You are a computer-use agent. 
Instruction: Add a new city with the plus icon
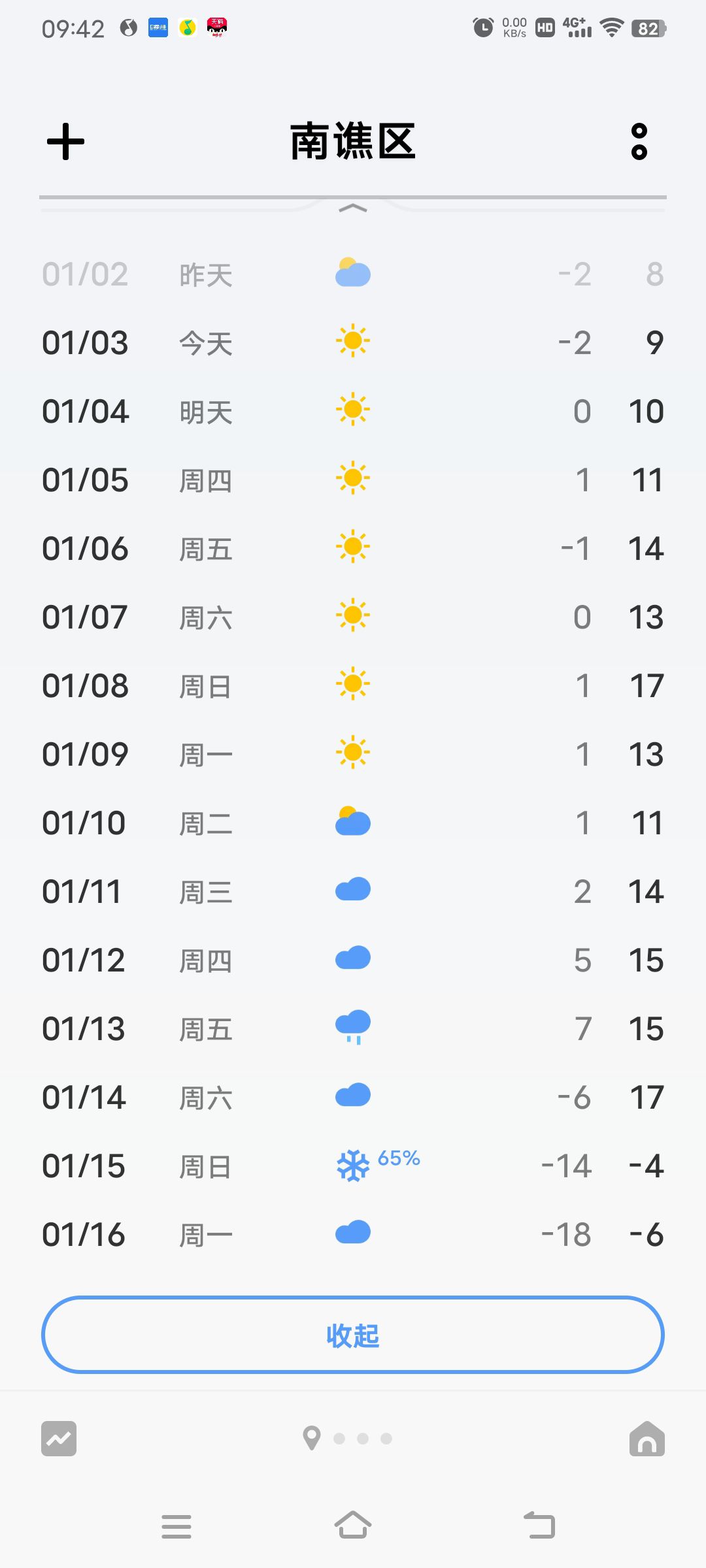click(65, 141)
